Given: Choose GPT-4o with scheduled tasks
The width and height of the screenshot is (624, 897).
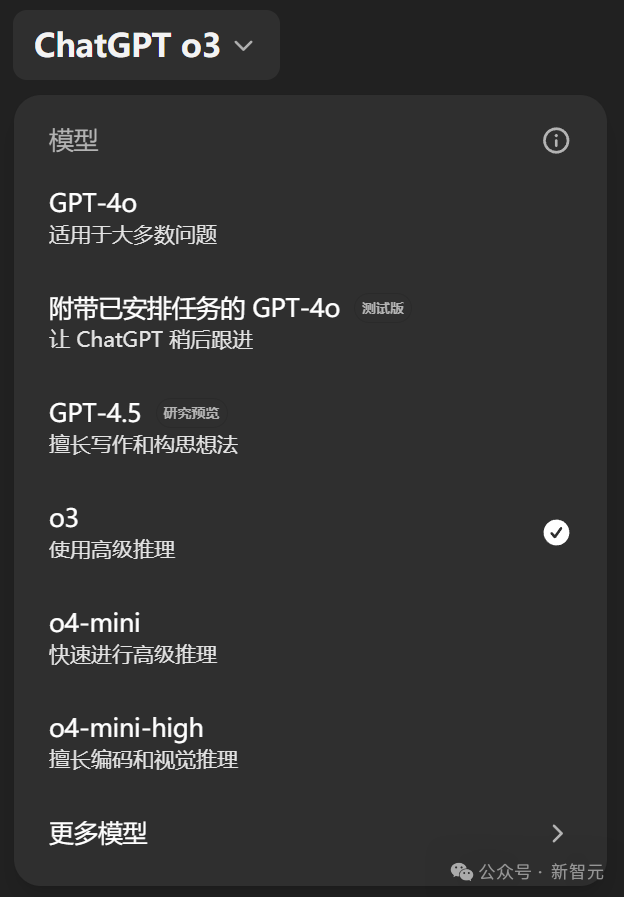Looking at the screenshot, I should pos(300,322).
